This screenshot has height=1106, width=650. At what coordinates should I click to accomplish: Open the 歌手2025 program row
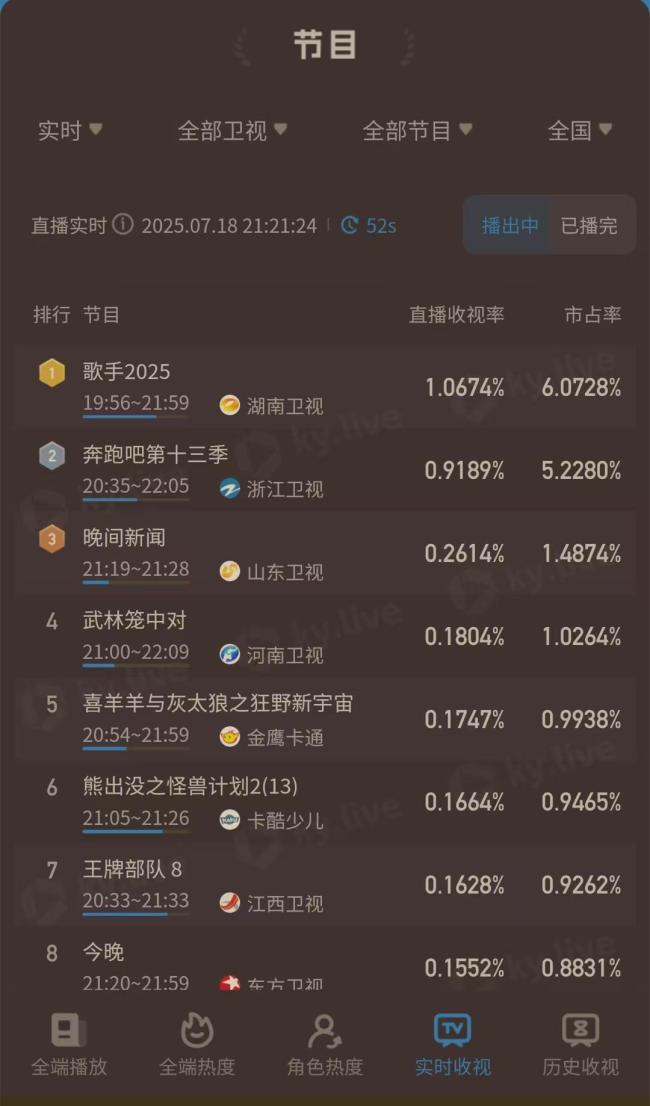point(325,387)
